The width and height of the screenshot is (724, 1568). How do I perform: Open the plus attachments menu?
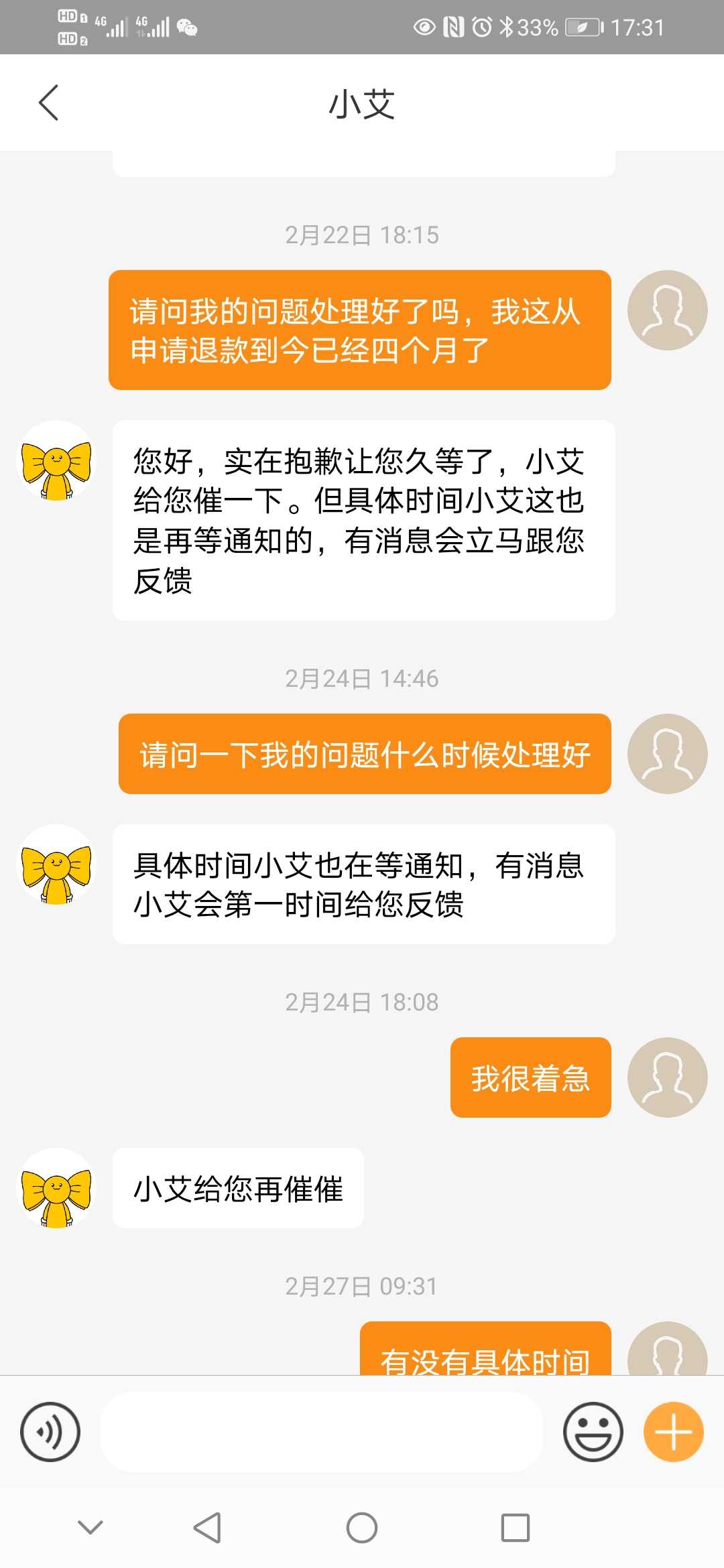coord(673,1432)
